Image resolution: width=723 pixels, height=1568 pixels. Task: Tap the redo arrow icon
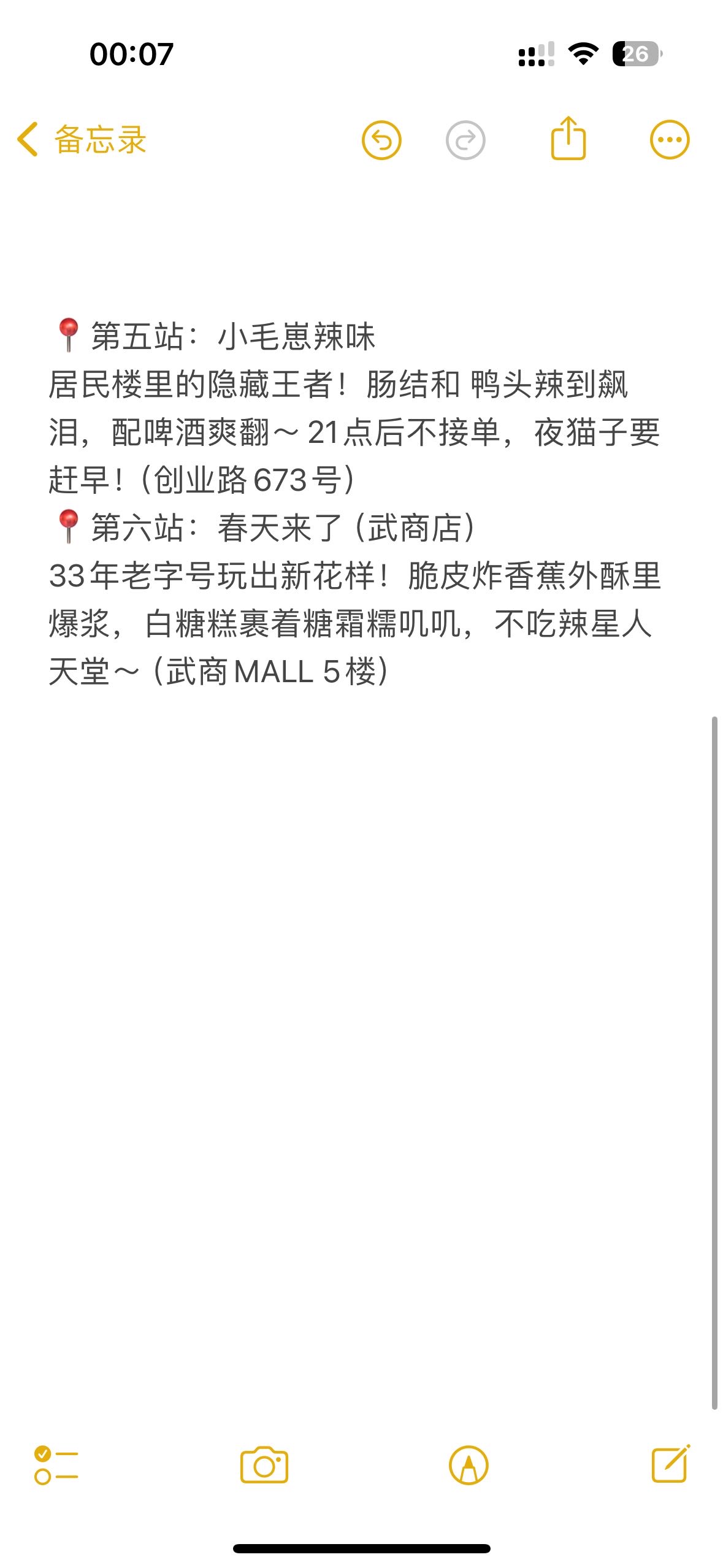[x=465, y=140]
